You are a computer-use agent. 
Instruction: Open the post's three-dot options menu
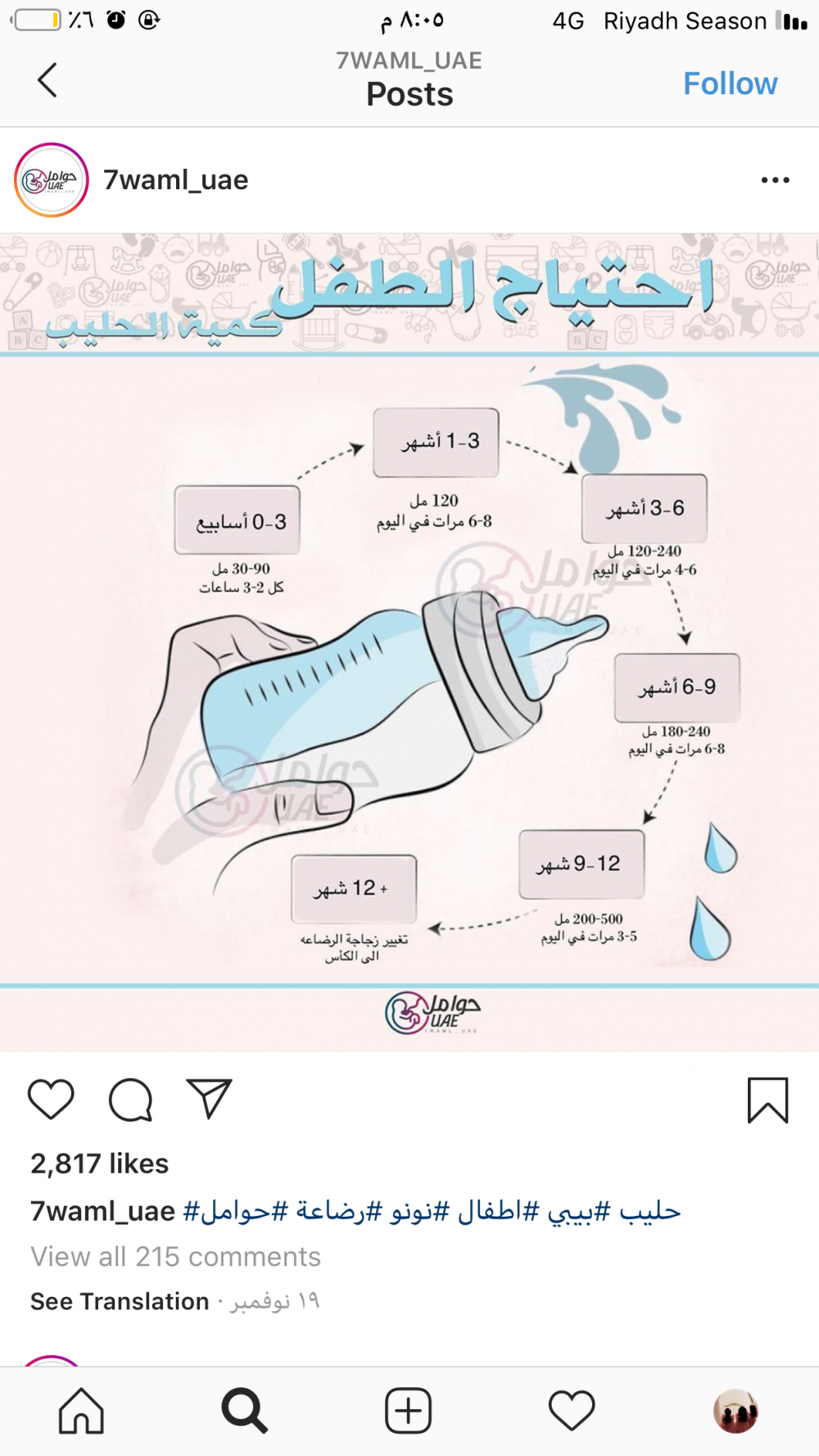click(x=775, y=180)
